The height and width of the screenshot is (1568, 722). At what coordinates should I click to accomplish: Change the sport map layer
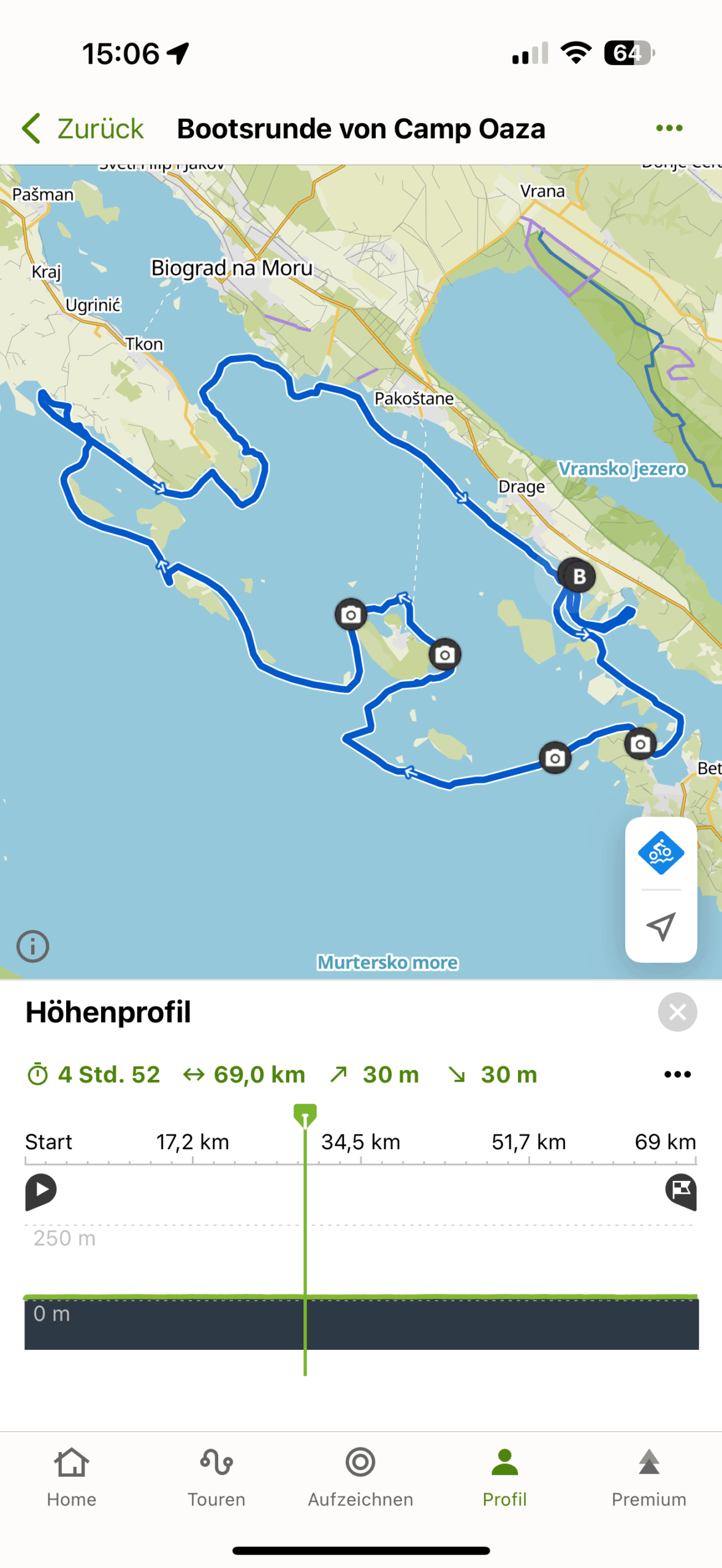point(661,853)
